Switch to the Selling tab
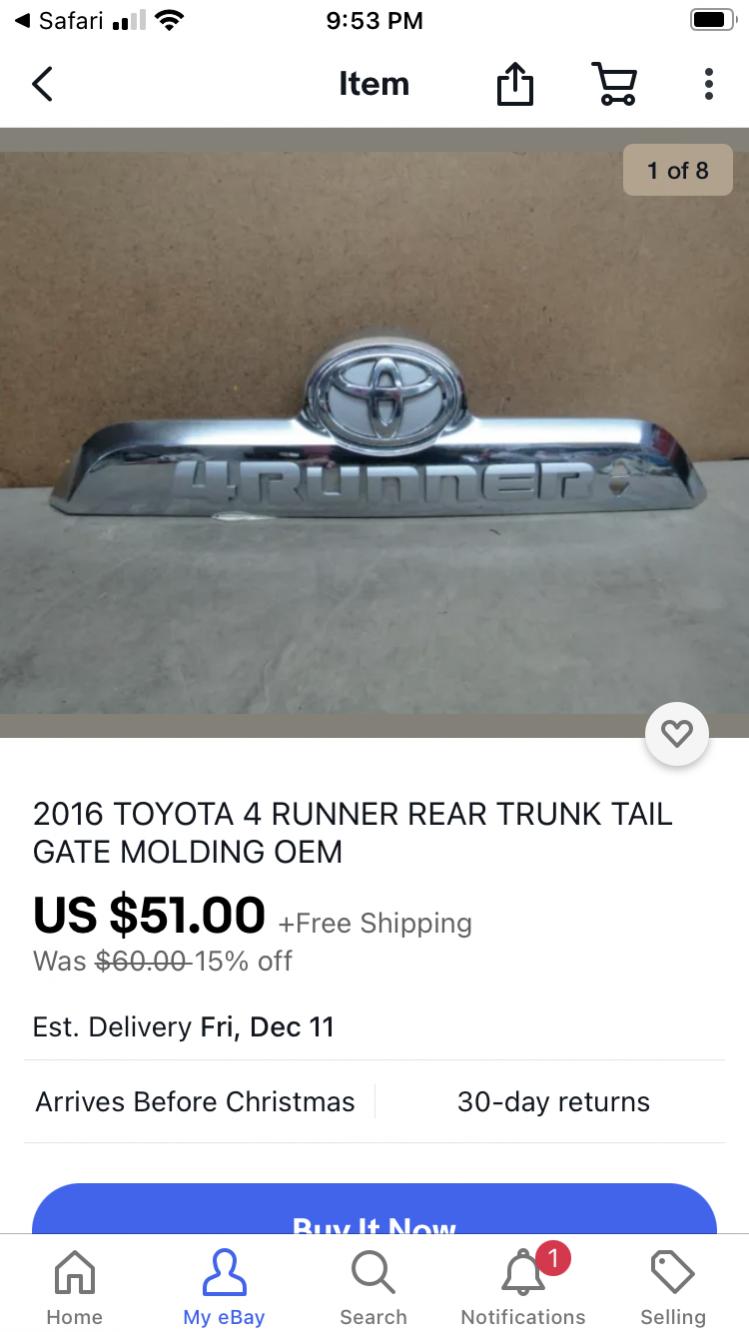749x1332 pixels. [673, 1287]
